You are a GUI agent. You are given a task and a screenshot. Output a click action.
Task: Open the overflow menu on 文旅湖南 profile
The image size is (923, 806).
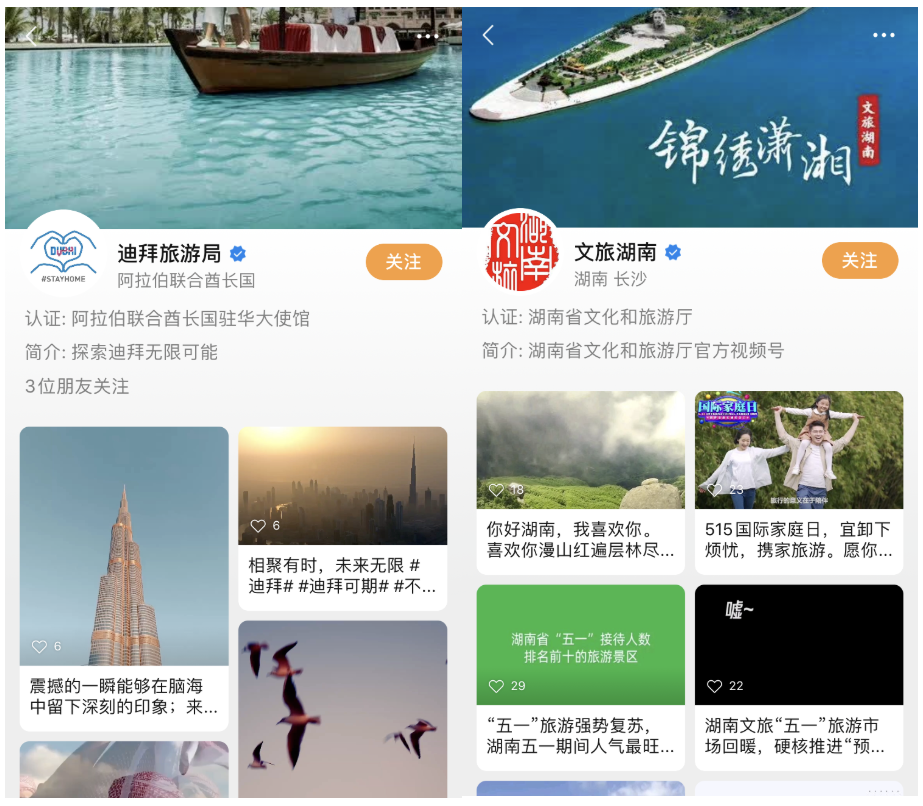883,36
